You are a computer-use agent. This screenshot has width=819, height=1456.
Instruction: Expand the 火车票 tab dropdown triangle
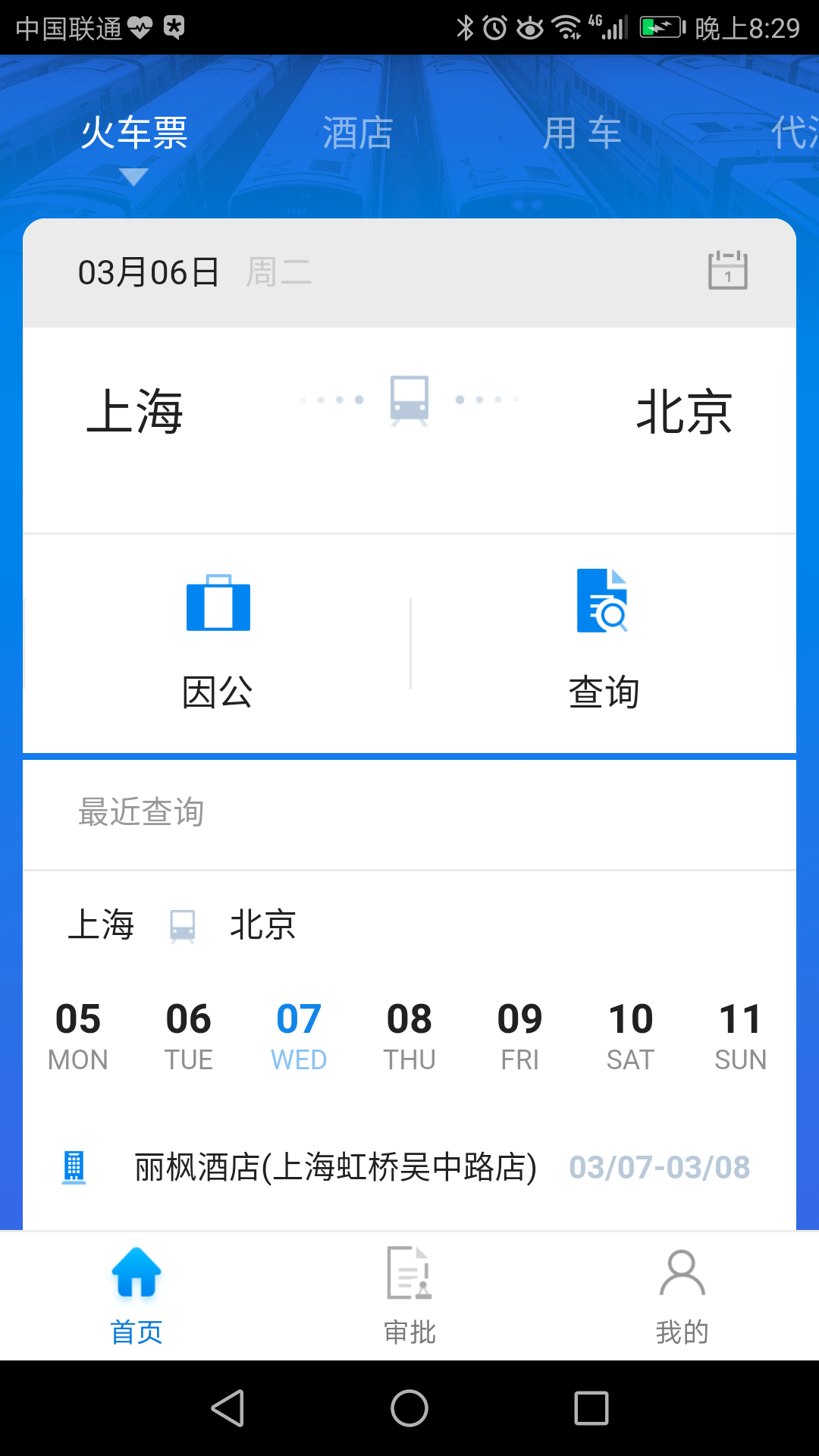(133, 178)
